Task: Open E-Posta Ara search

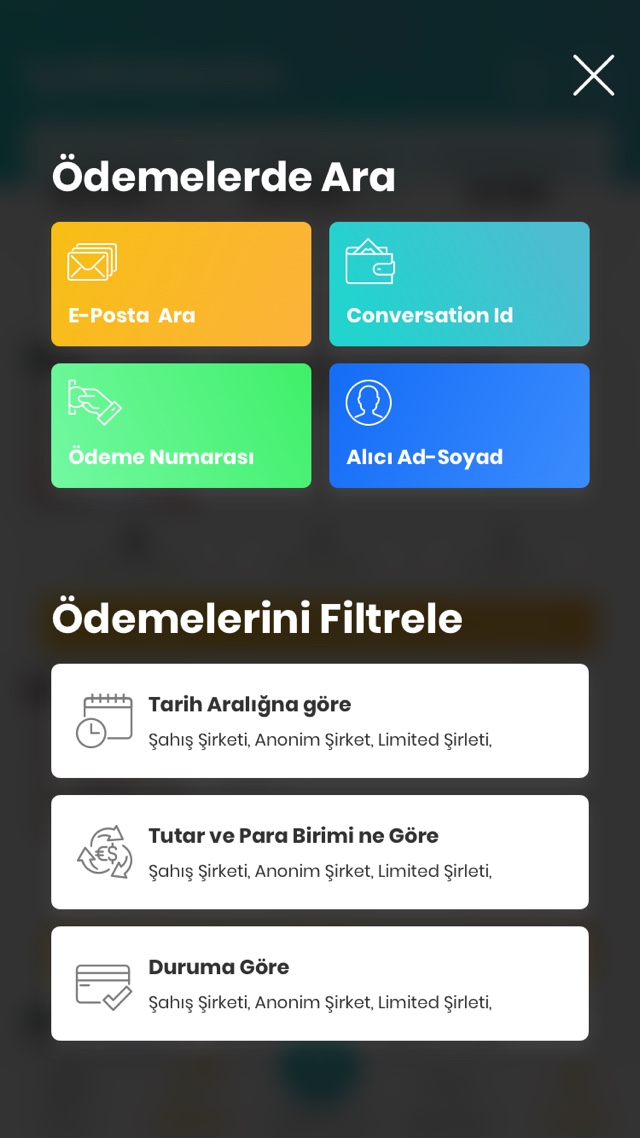Action: coord(181,284)
